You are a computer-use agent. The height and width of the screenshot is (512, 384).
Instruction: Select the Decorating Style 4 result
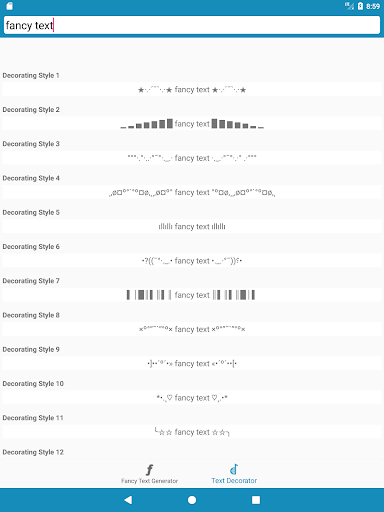click(192, 192)
